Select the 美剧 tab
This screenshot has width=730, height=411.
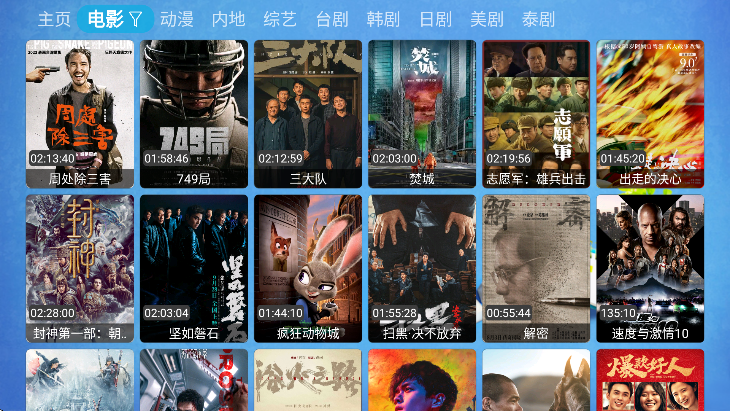pos(487,19)
